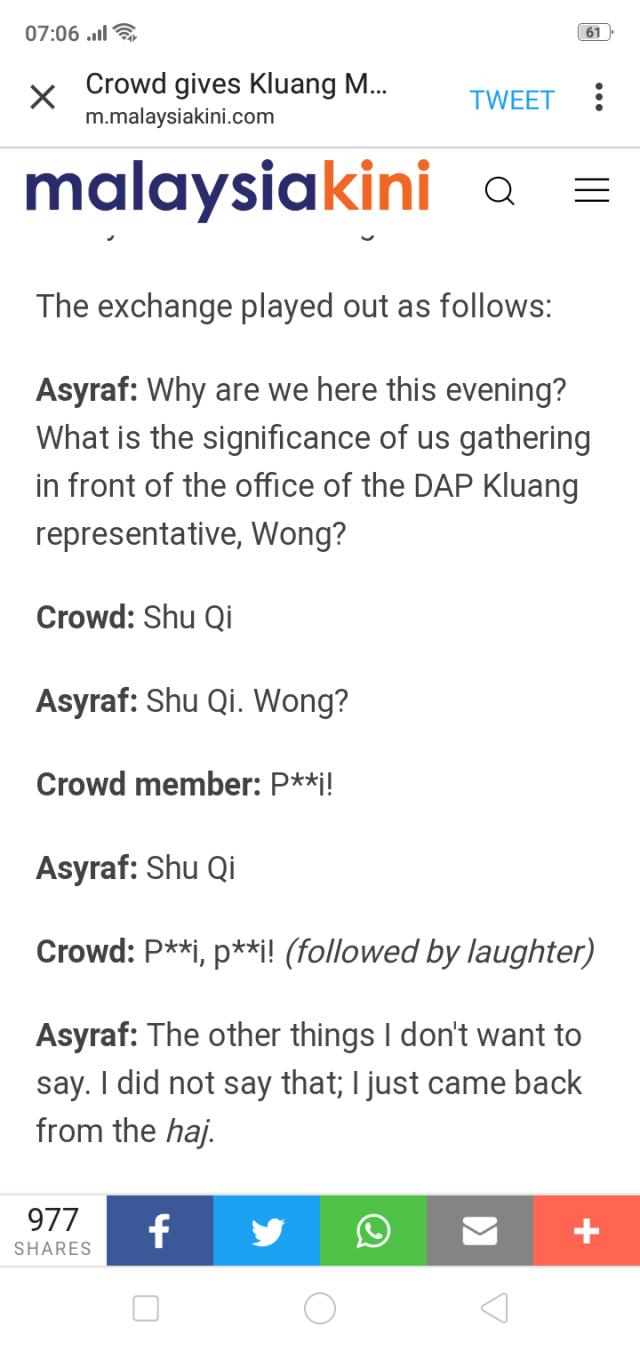
Task: Open Malaysiakini site search
Action: (x=499, y=190)
